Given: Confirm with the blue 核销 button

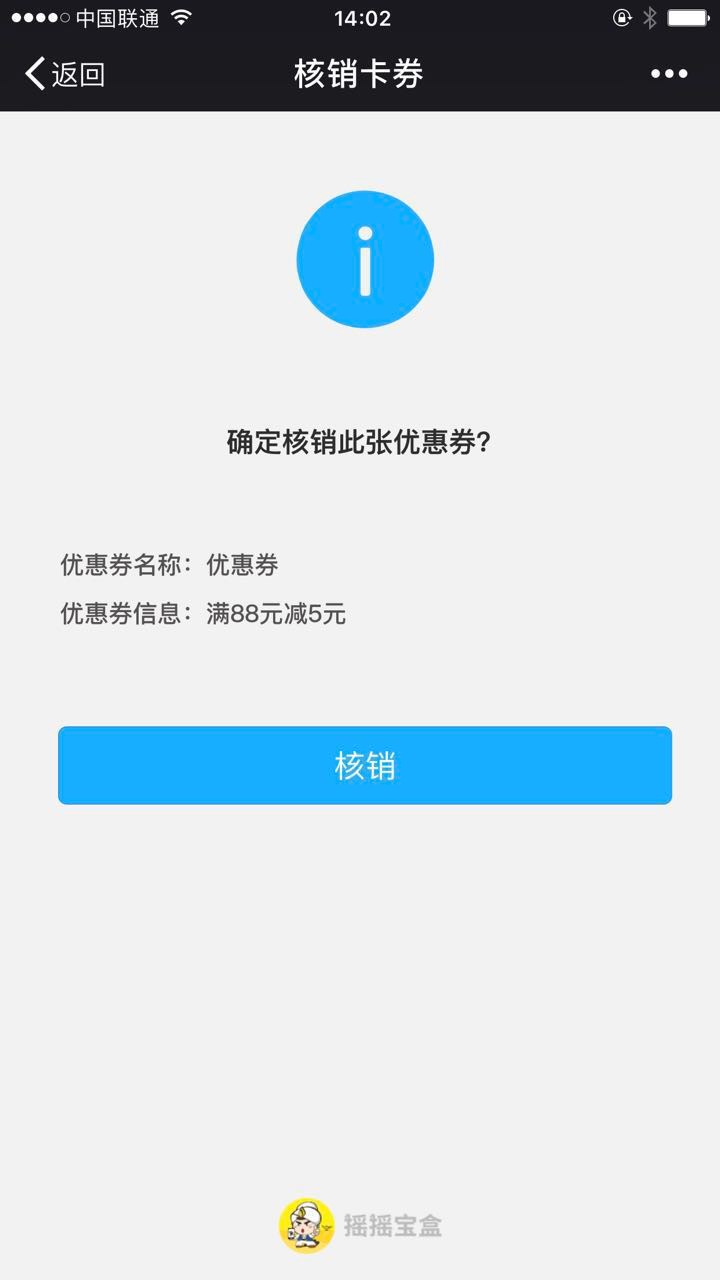Looking at the screenshot, I should click(x=365, y=766).
